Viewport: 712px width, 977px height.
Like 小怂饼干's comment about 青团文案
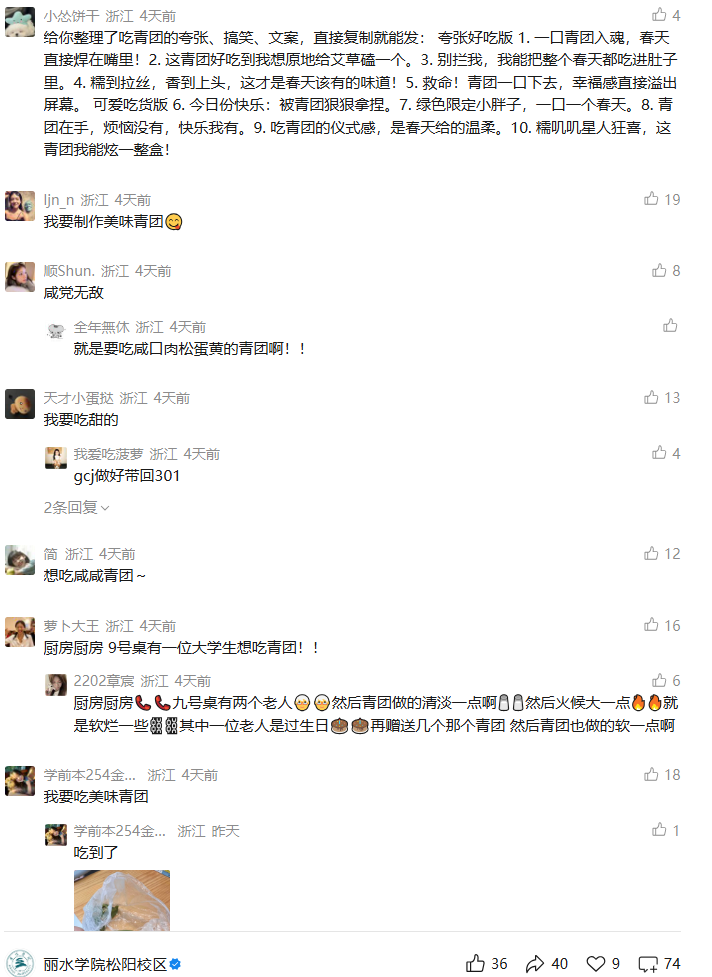tap(659, 15)
